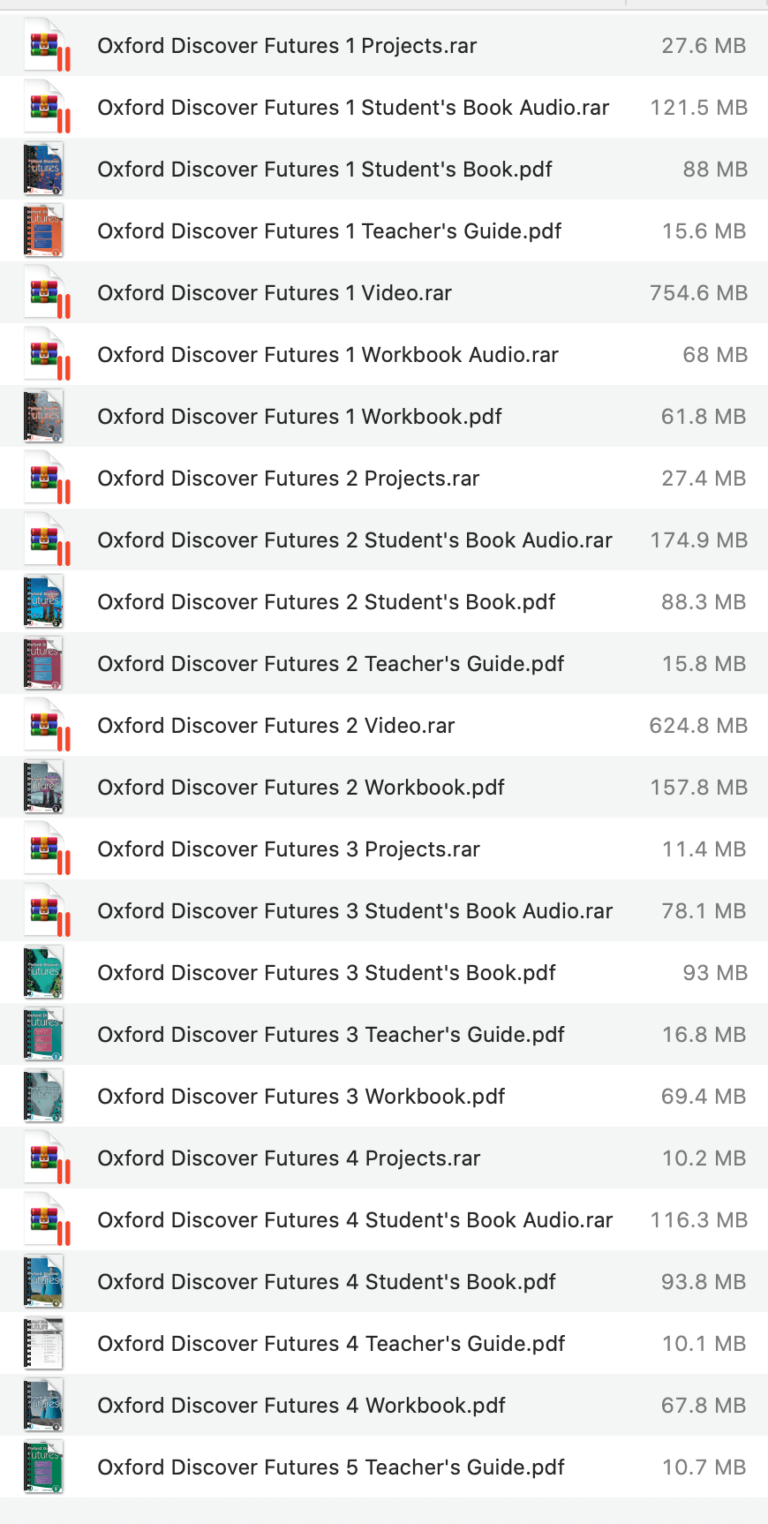
Task: Click the WinRAR icon next to Futures 4 Projects.rar
Action: pos(46,1157)
